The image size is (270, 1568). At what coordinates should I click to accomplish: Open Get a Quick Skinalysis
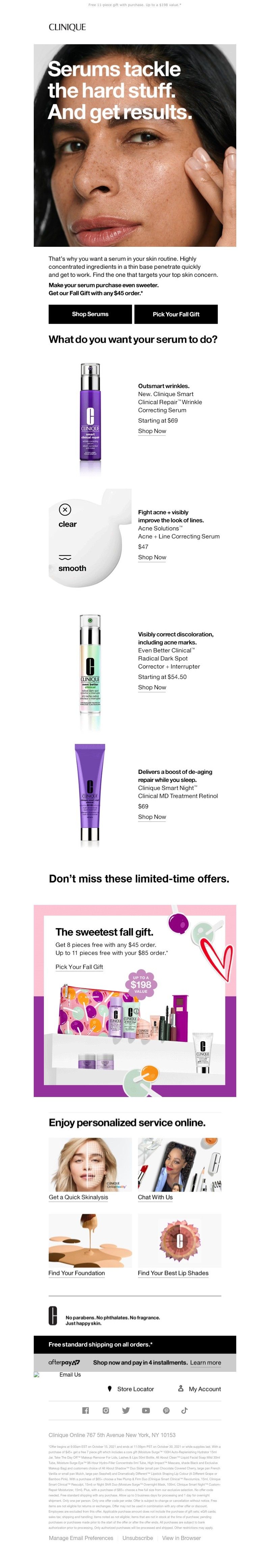click(x=78, y=1197)
